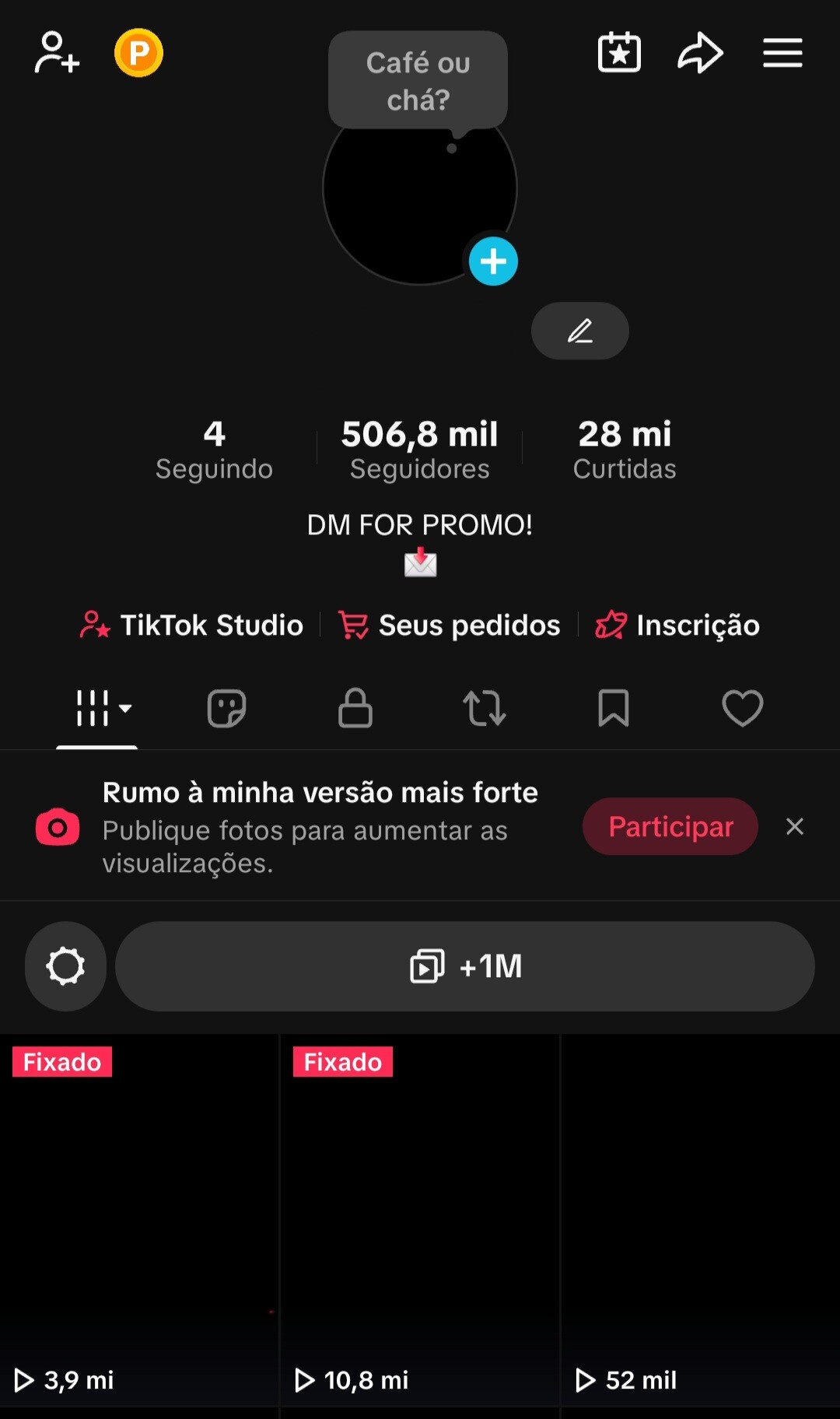840x1419 pixels.
Task: Open the calendar star events icon
Action: (619, 53)
